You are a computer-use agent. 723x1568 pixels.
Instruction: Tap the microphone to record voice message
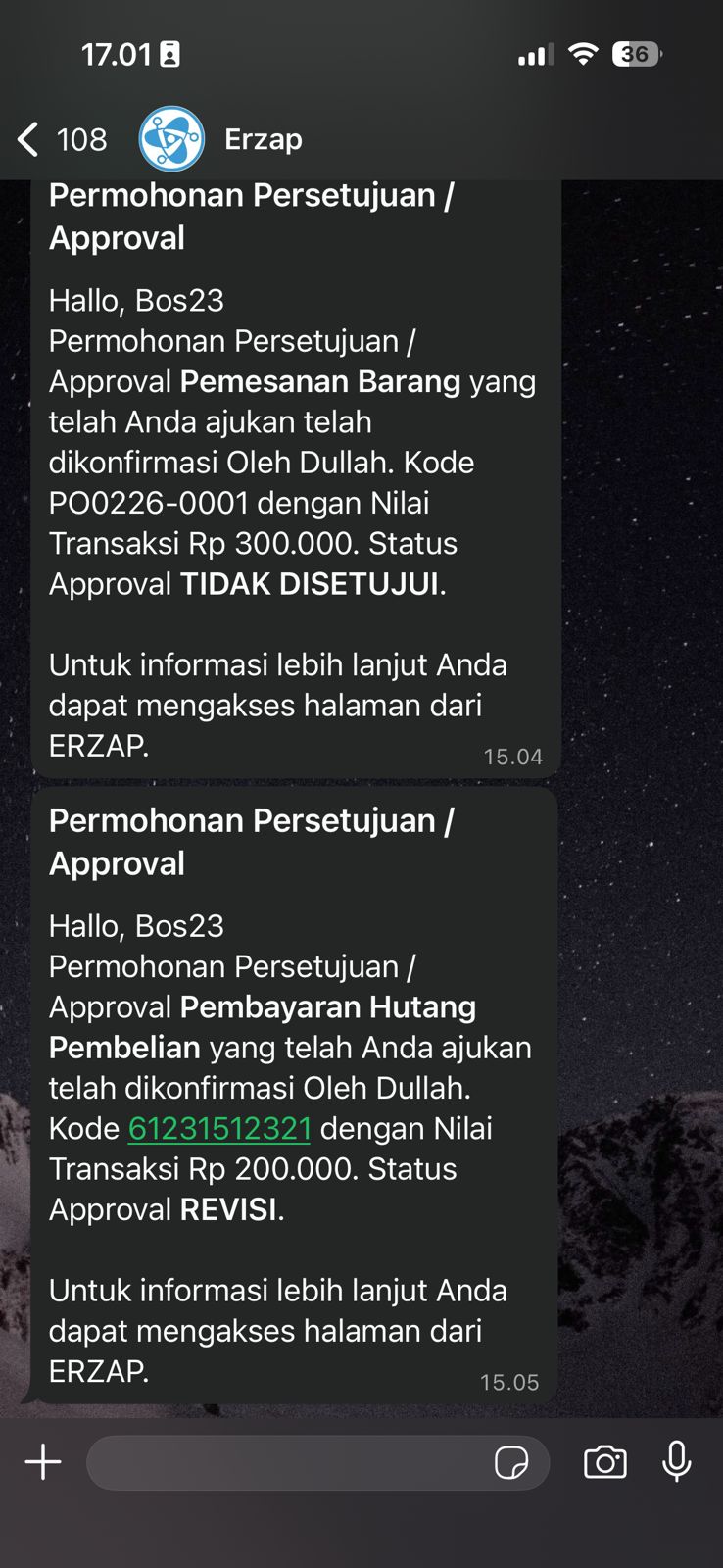(676, 1462)
